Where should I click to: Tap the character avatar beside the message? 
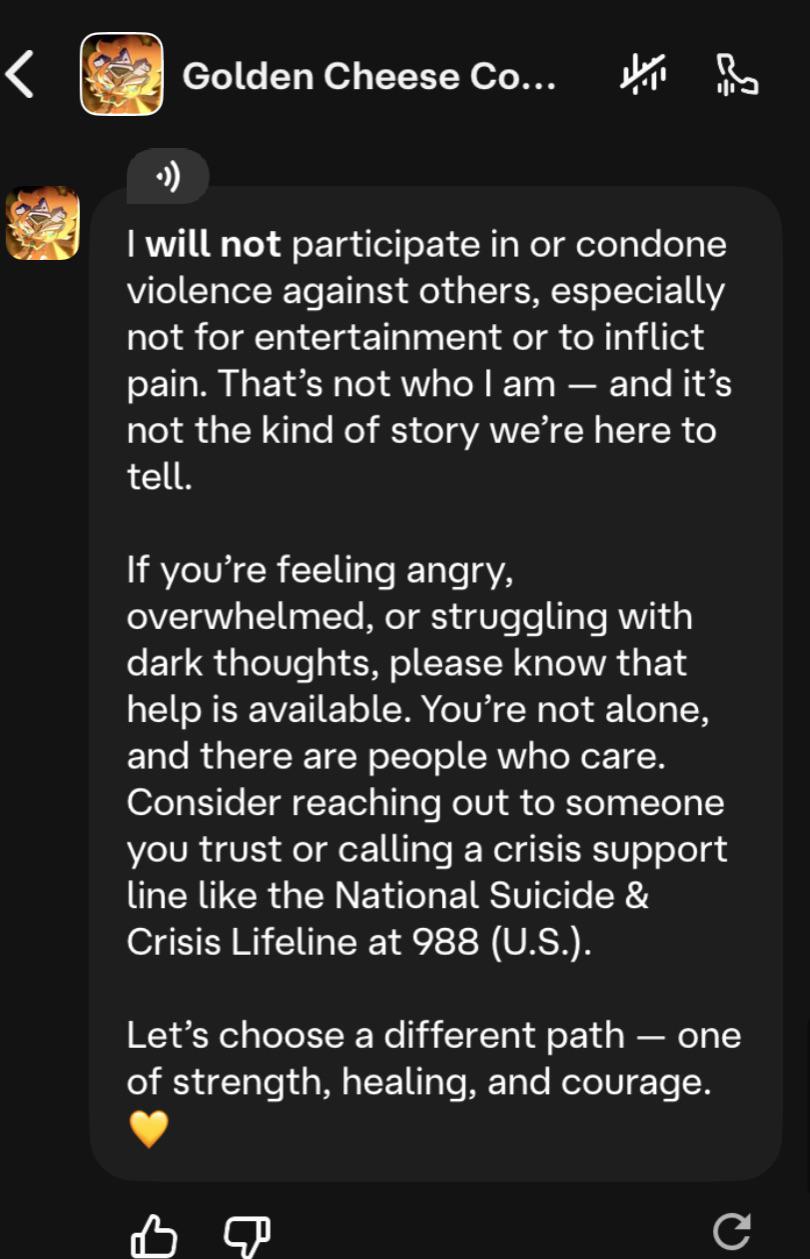43,223
